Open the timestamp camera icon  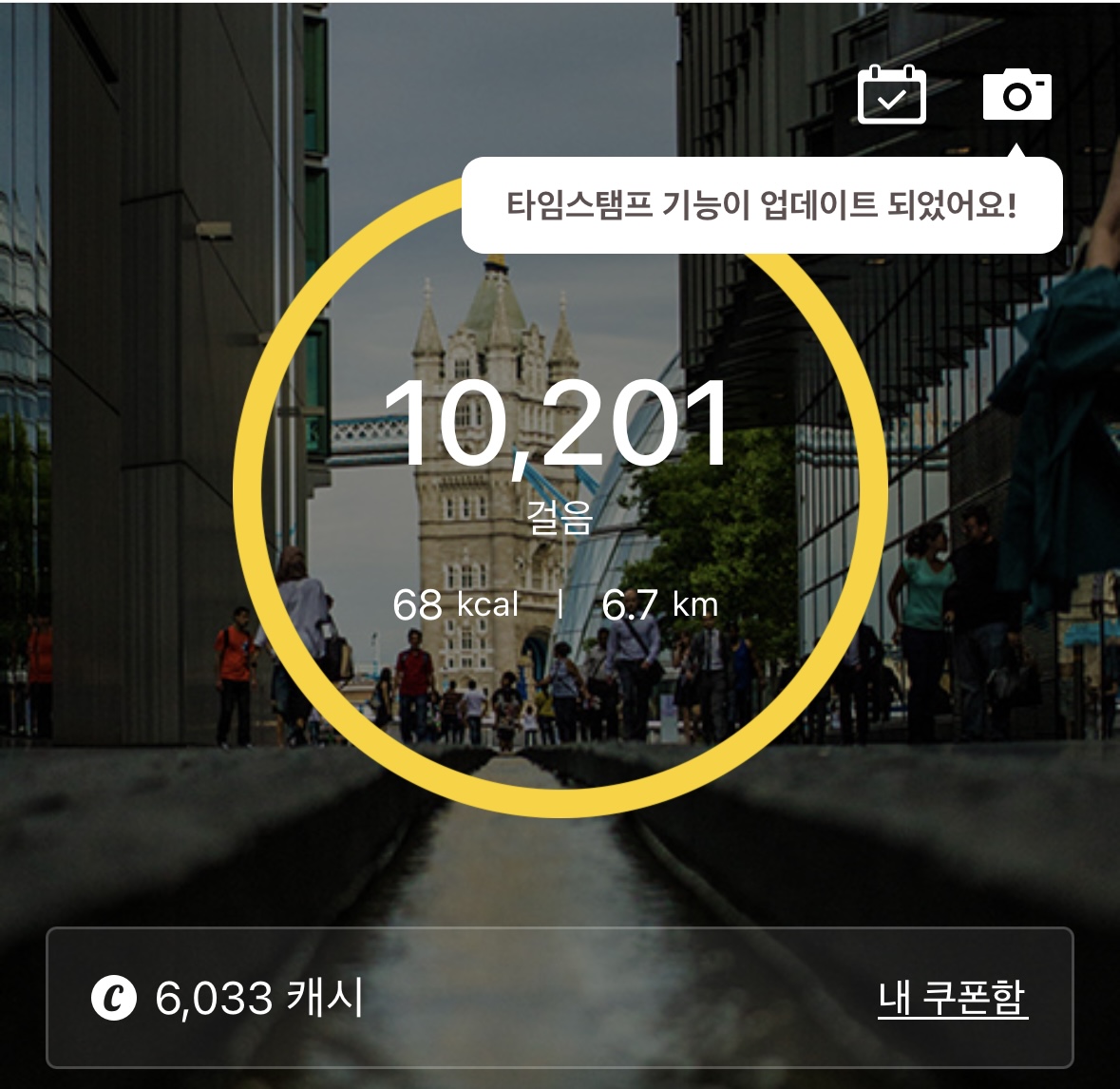[x=1016, y=95]
